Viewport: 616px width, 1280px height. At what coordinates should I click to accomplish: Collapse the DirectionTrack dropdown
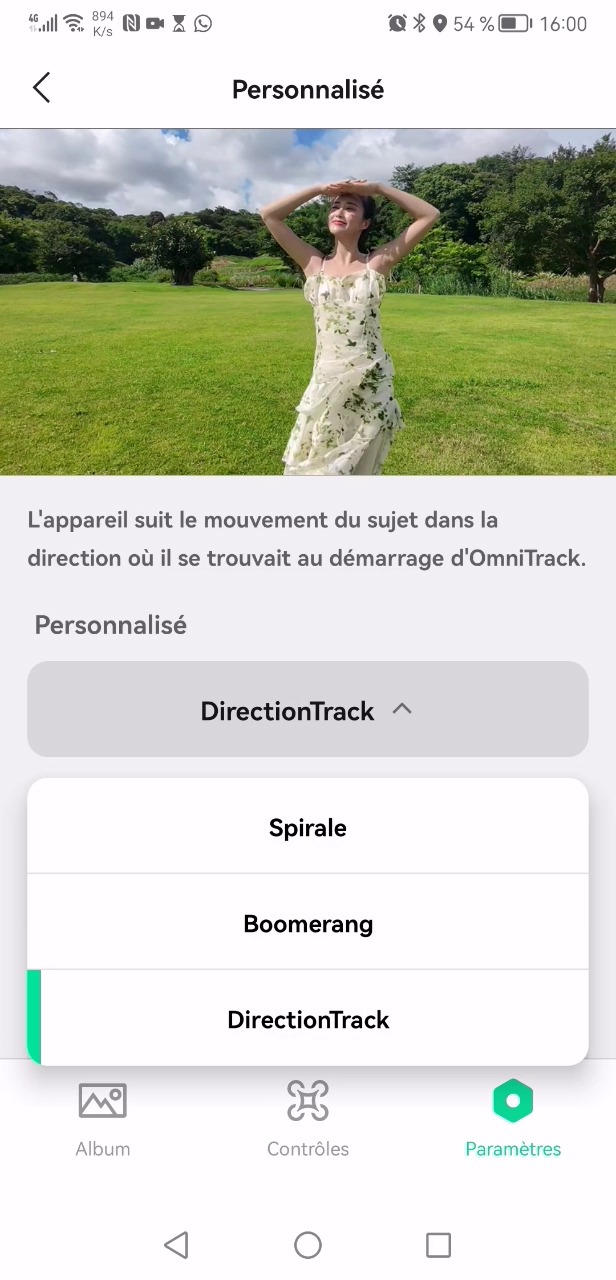(308, 709)
